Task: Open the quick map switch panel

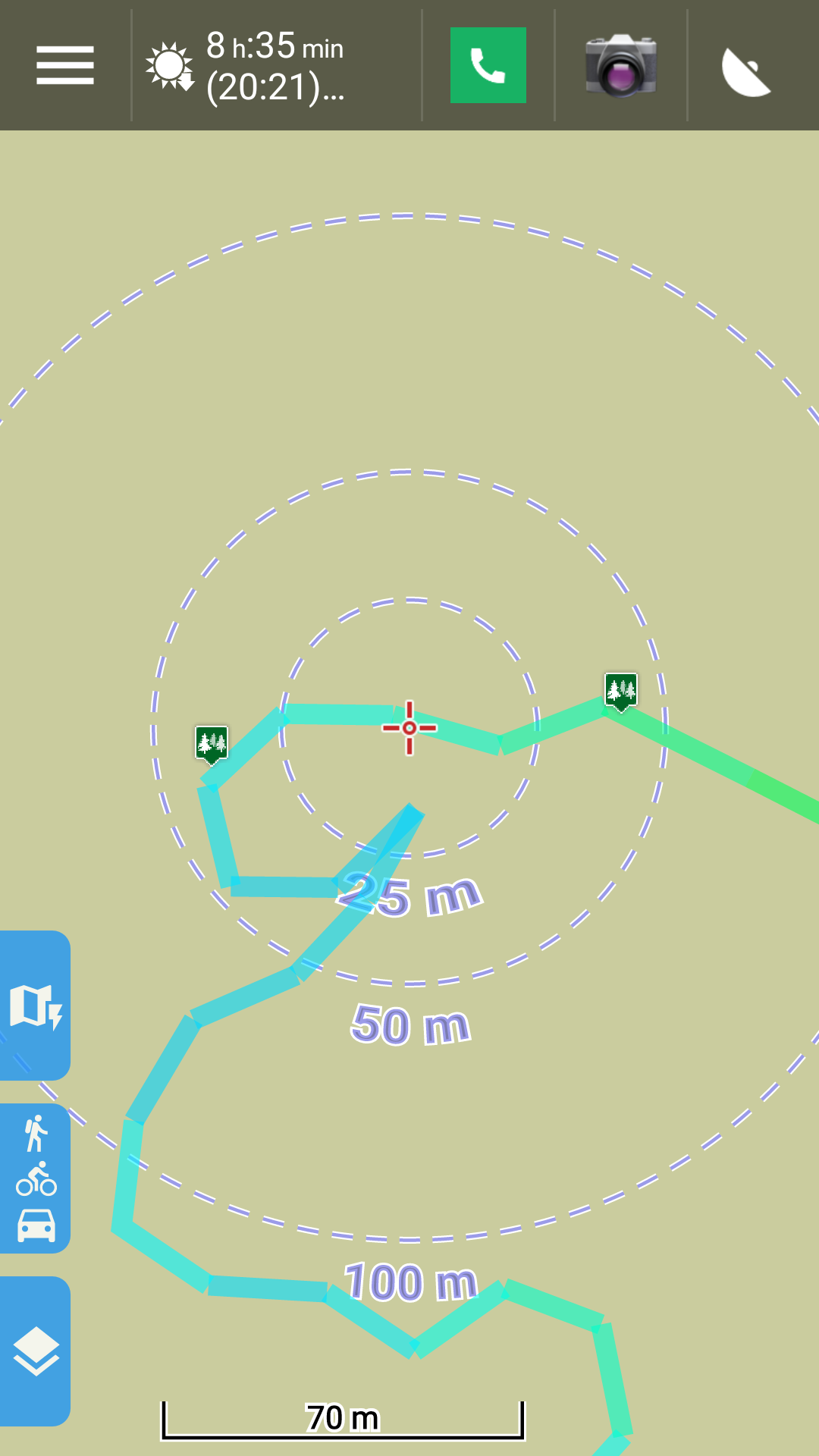Action: pos(35,1006)
